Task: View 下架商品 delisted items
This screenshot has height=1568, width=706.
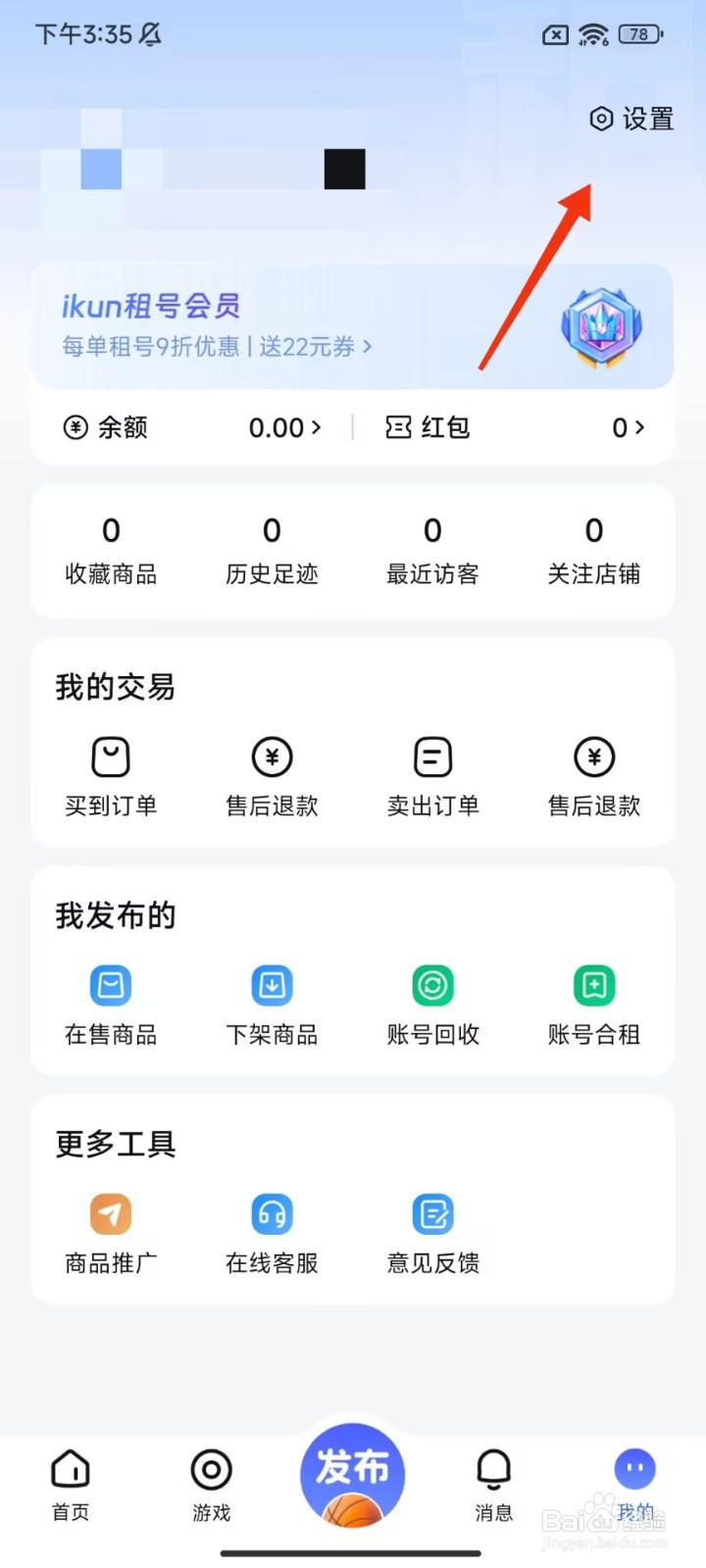Action: click(x=272, y=1005)
